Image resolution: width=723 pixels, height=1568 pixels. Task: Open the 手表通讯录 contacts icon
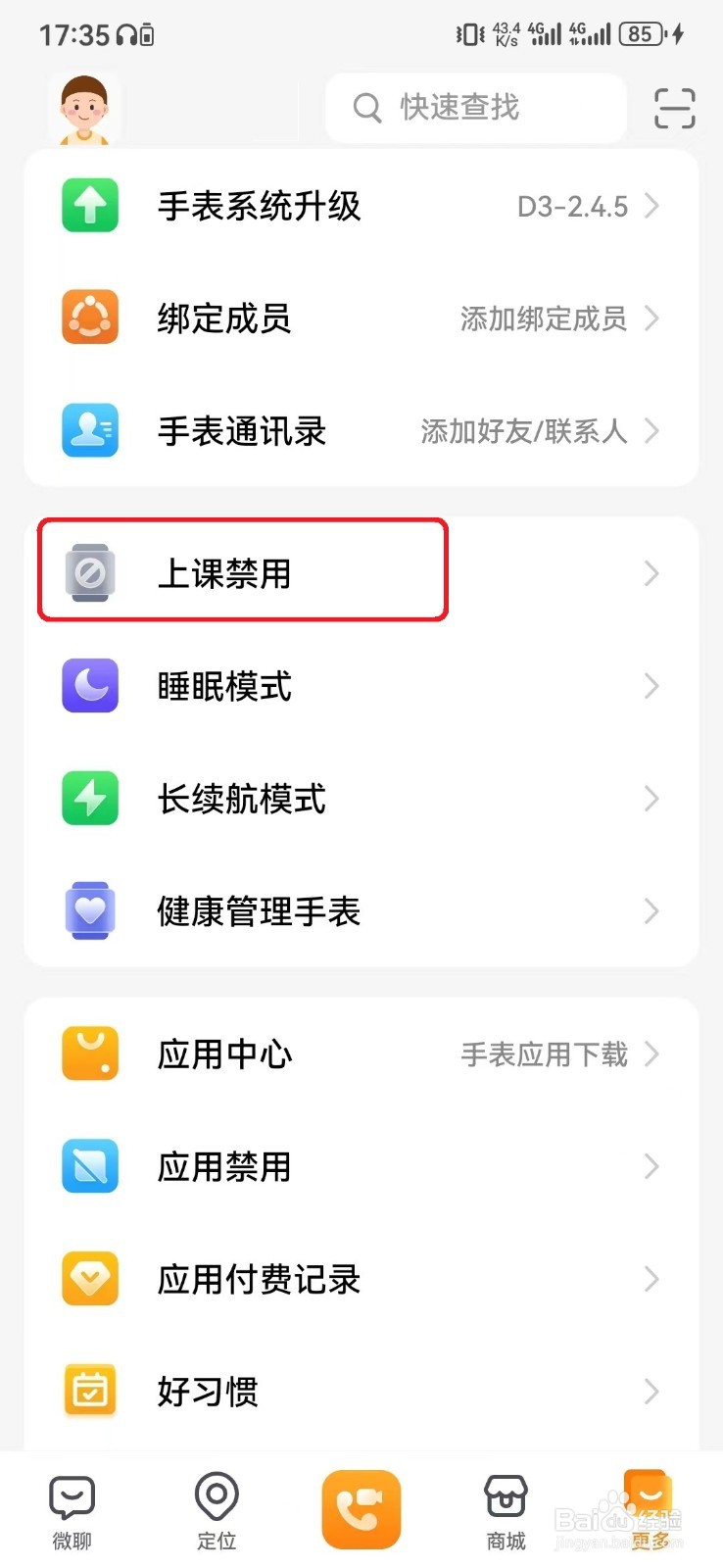(89, 431)
